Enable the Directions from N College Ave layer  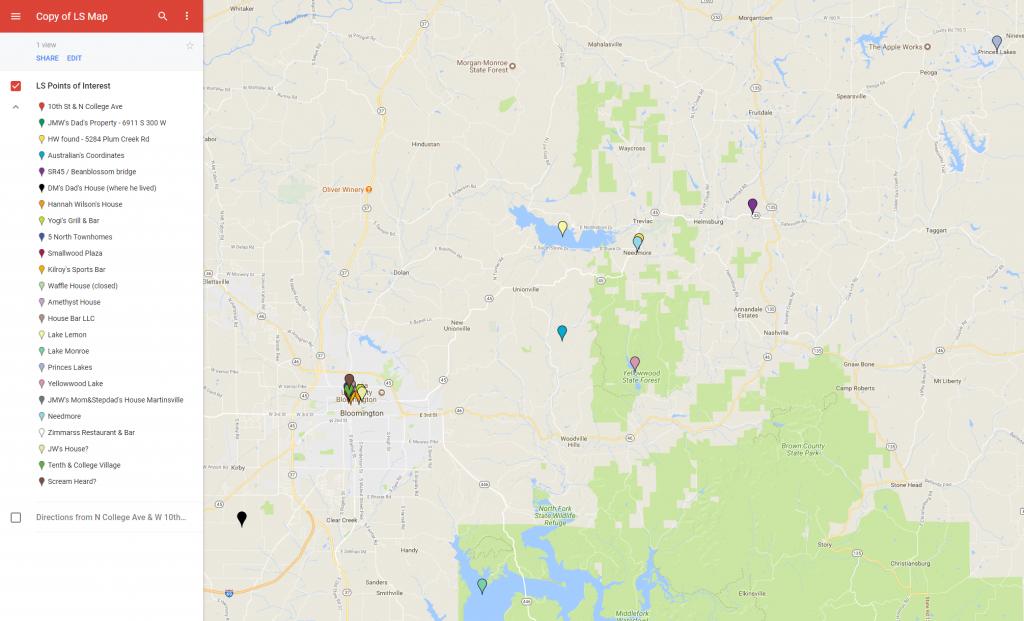tap(16, 517)
